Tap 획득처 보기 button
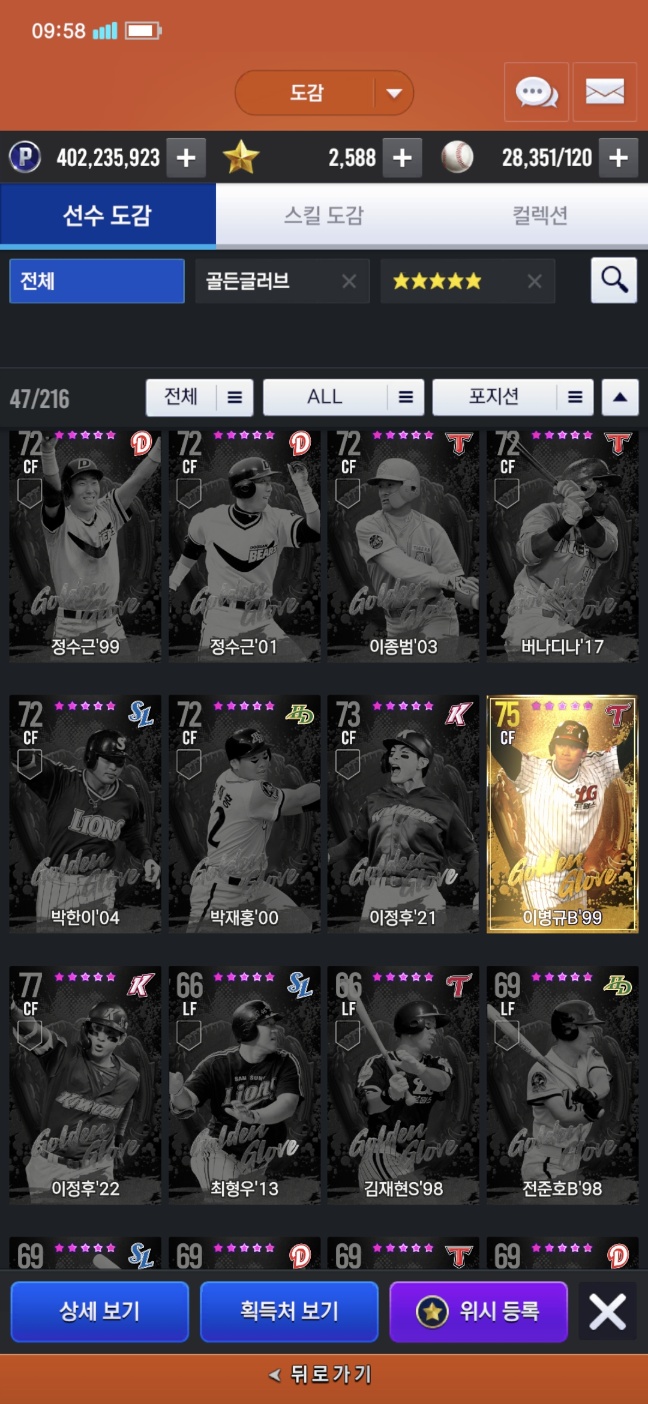 [289, 1311]
